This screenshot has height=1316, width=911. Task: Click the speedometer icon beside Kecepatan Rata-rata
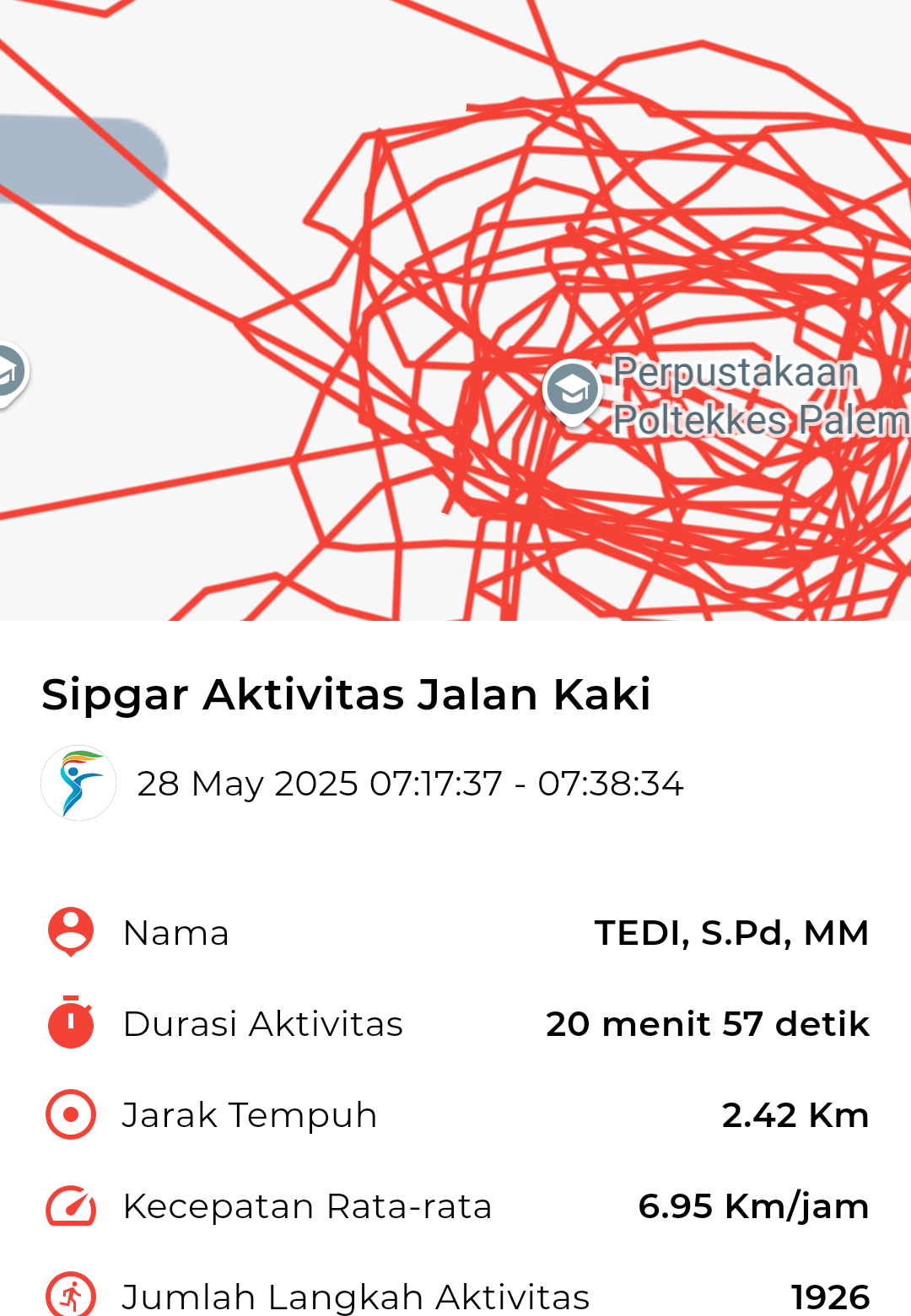coord(70,1205)
